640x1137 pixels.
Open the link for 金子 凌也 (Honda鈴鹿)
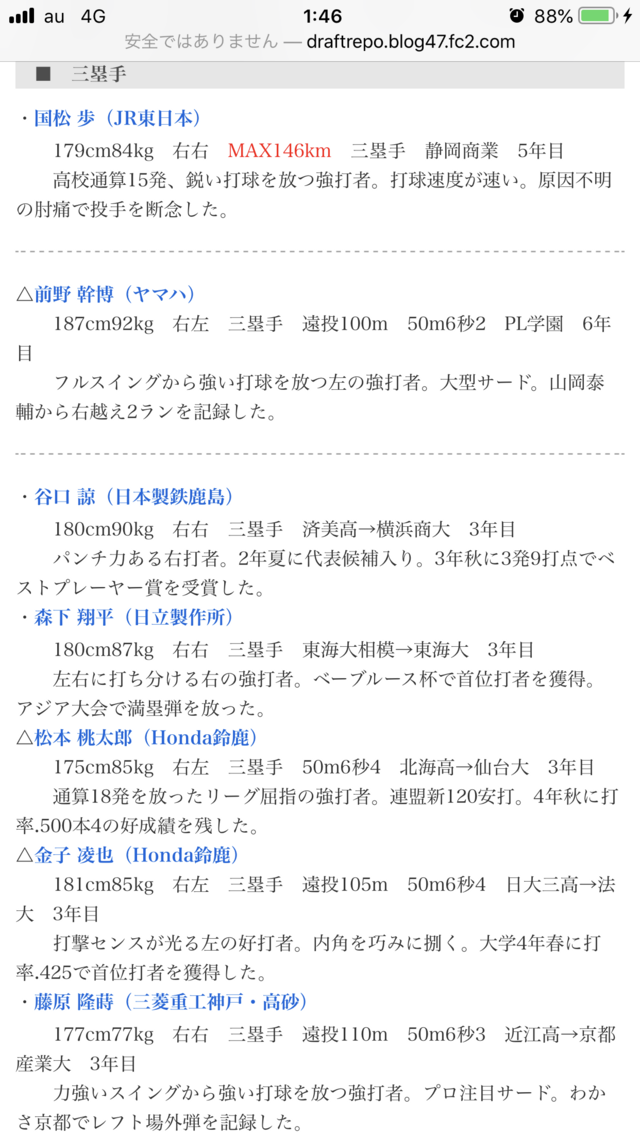pos(147,855)
